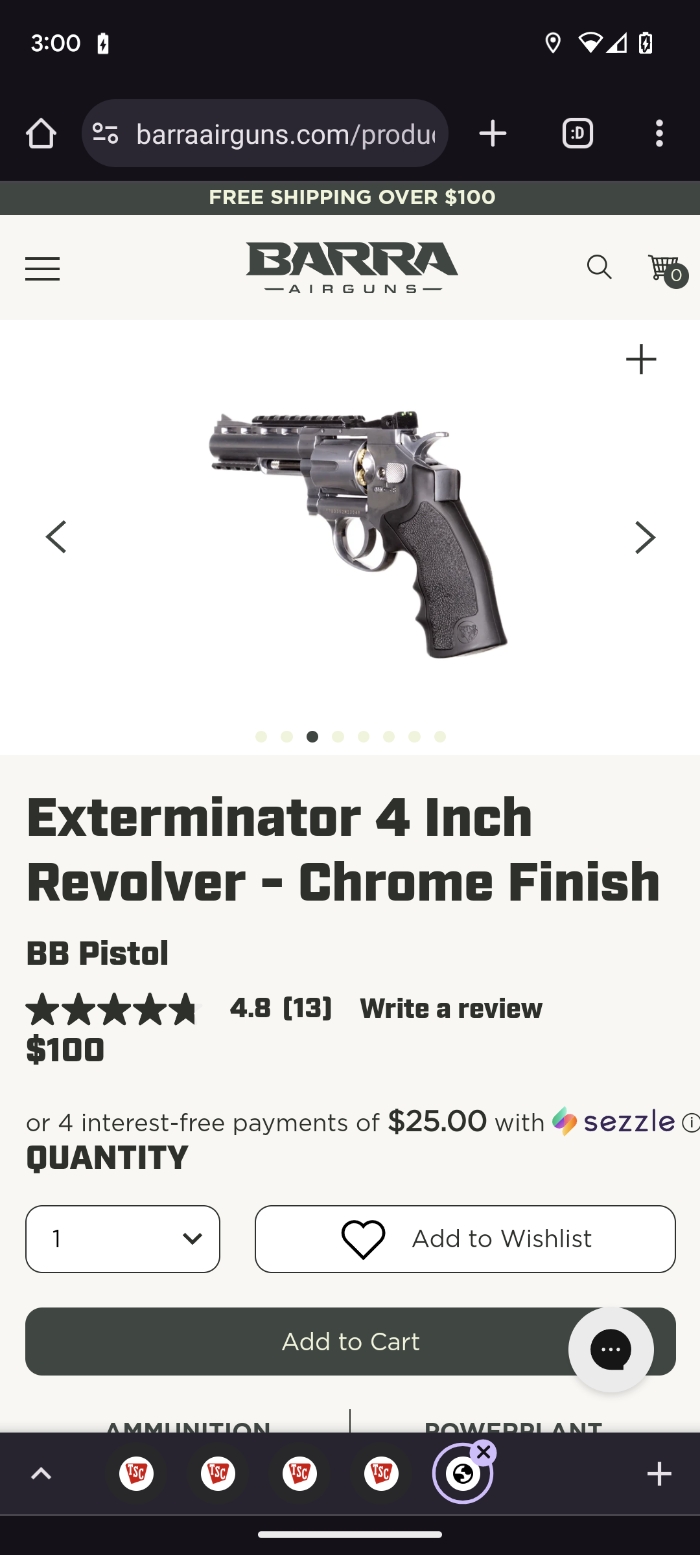
Task: Go to the browser home page
Action: coord(41,133)
